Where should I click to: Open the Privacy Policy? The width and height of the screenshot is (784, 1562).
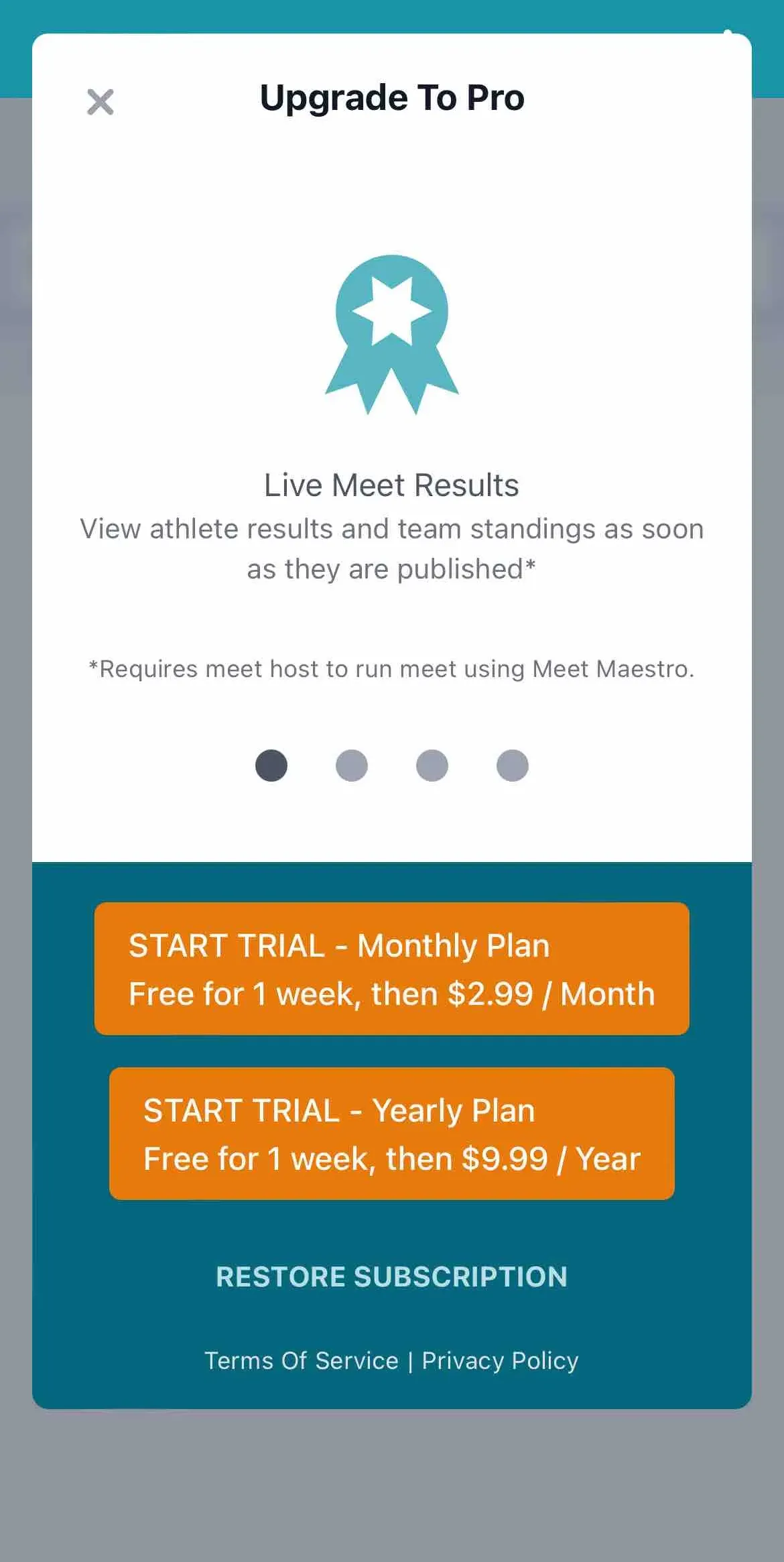pos(500,1361)
